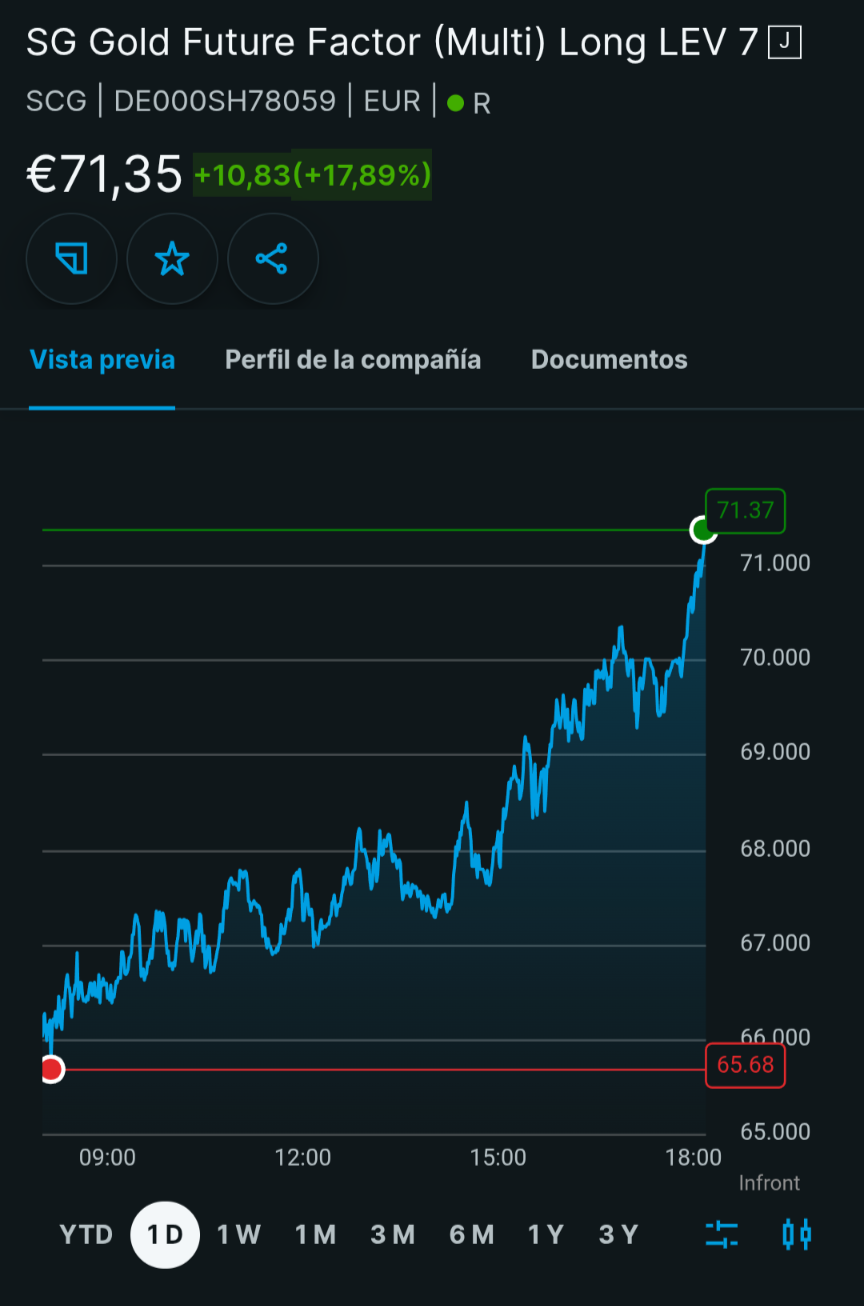Add this product to favorites star
Screen dimensions: 864x1306
point(172,259)
